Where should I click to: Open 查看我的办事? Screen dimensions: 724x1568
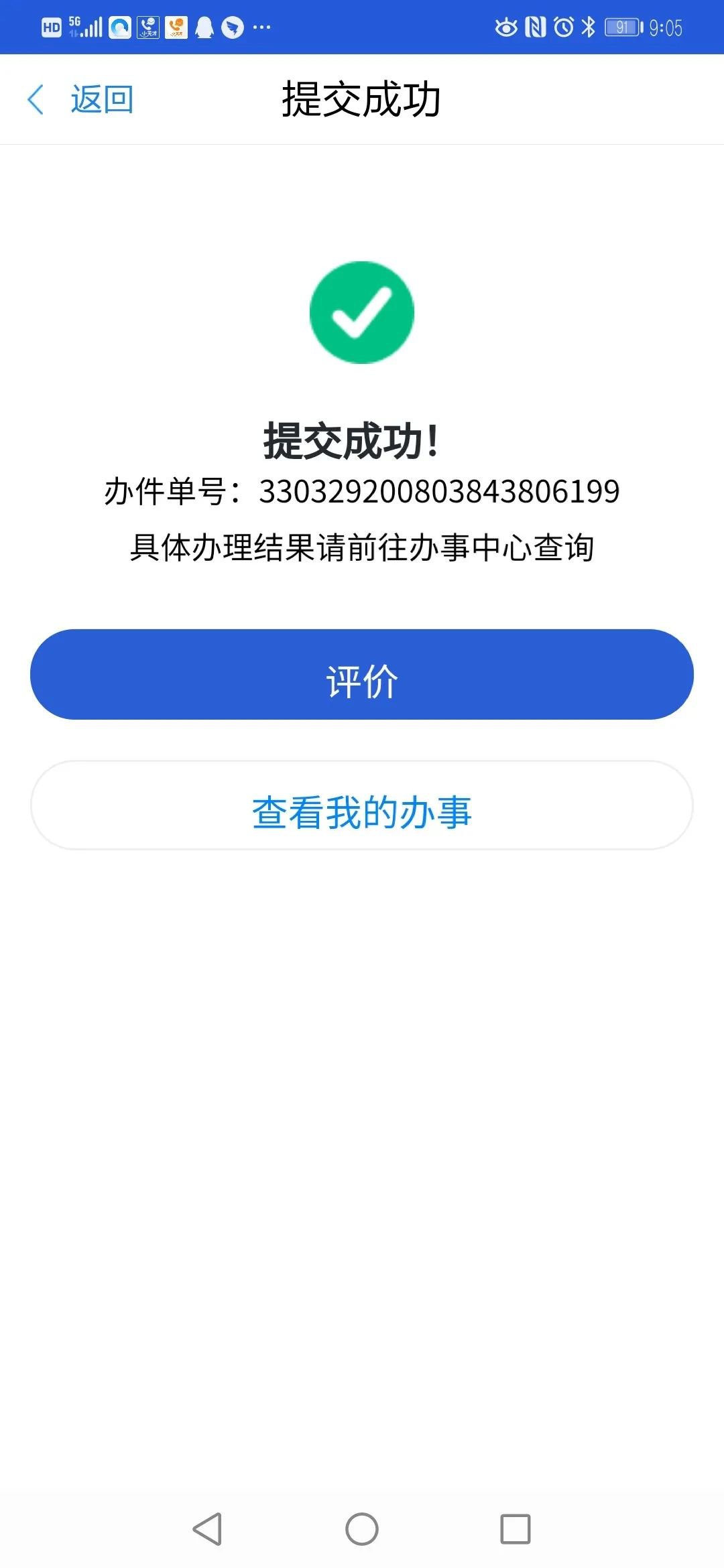362,806
